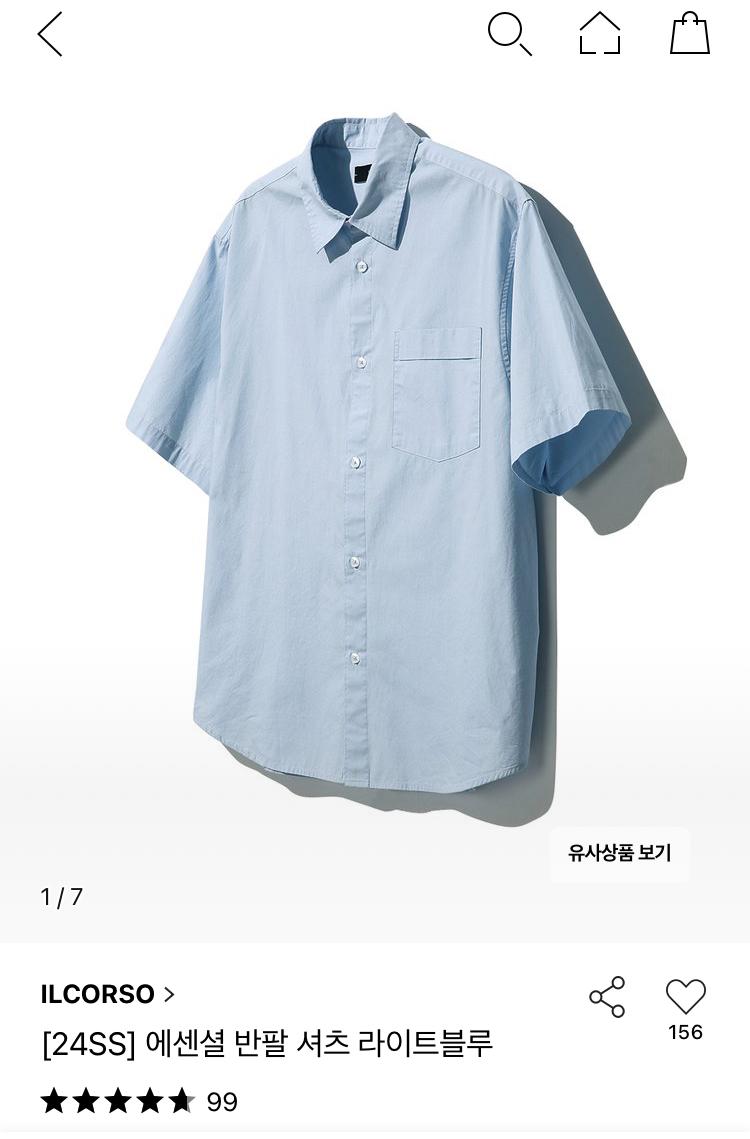This screenshot has width=750, height=1139.
Task: View the 99 star reviews
Action: (x=139, y=1102)
